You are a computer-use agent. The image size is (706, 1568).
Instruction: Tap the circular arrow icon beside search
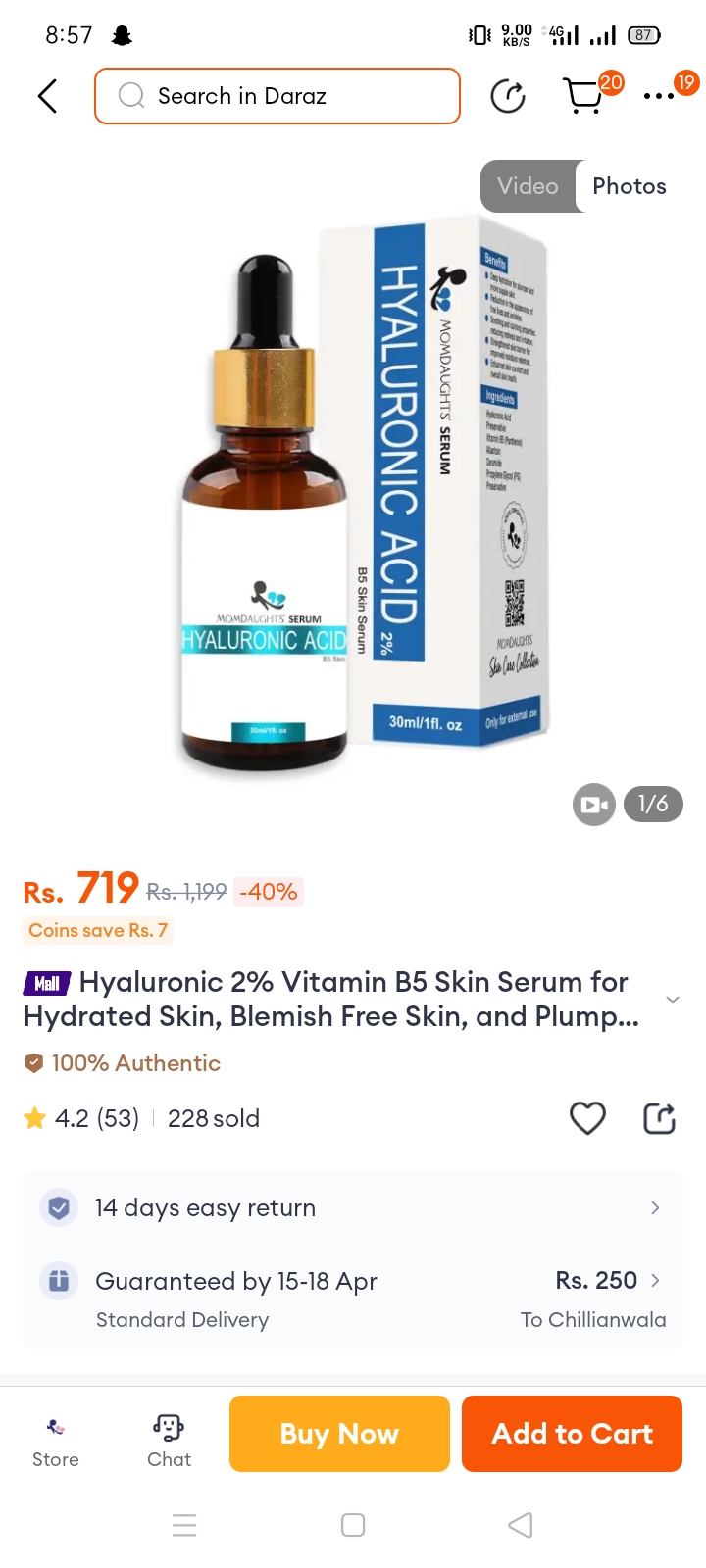508,96
